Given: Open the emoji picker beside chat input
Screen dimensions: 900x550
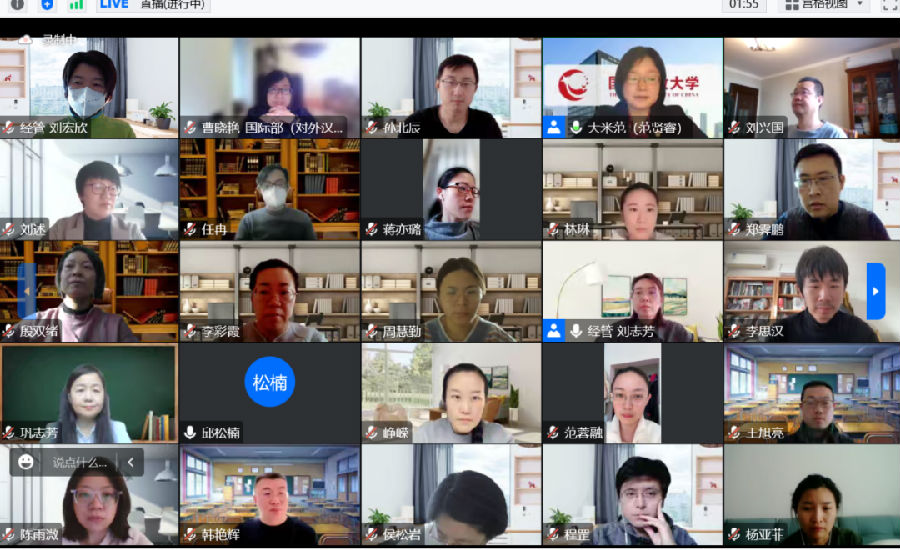Looking at the screenshot, I should 26,462.
